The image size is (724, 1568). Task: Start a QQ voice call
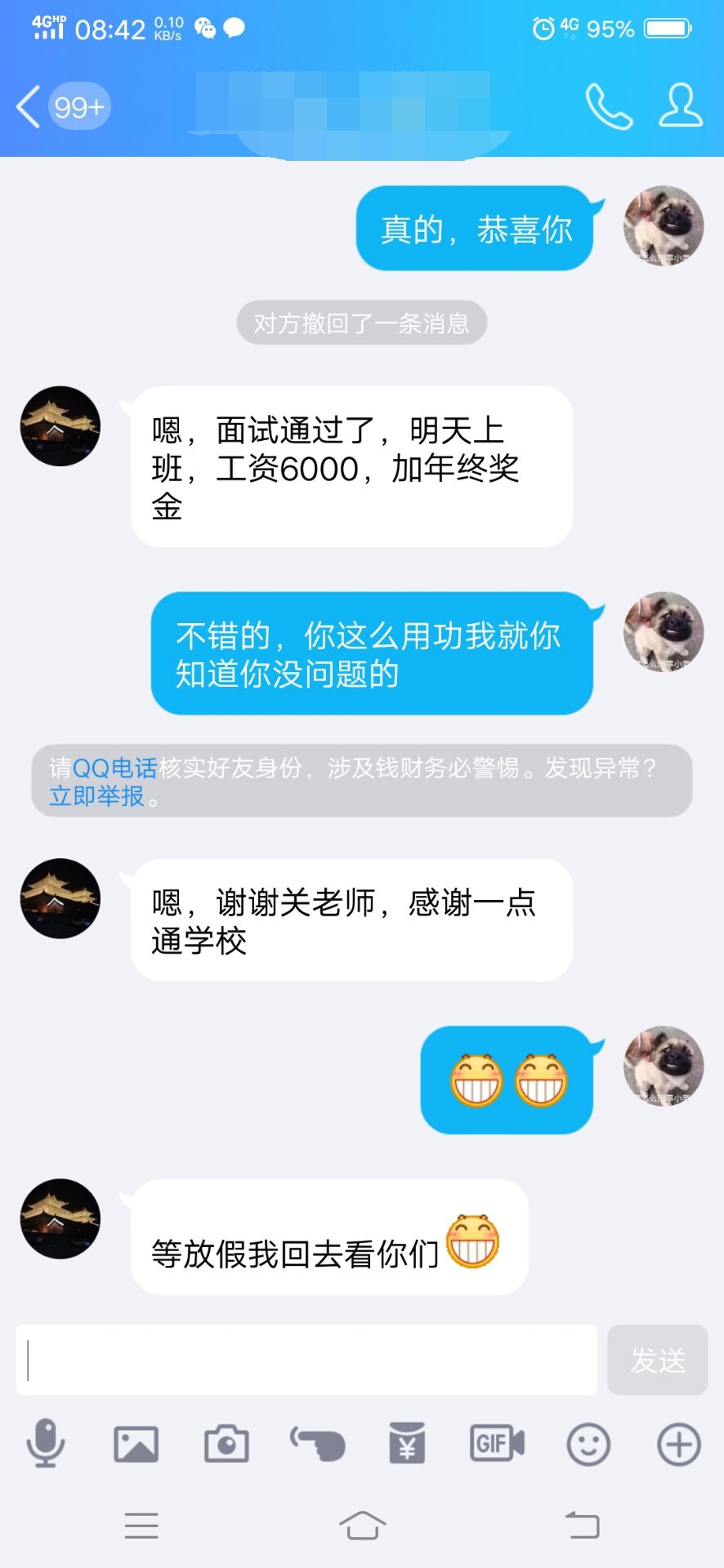coord(609,107)
